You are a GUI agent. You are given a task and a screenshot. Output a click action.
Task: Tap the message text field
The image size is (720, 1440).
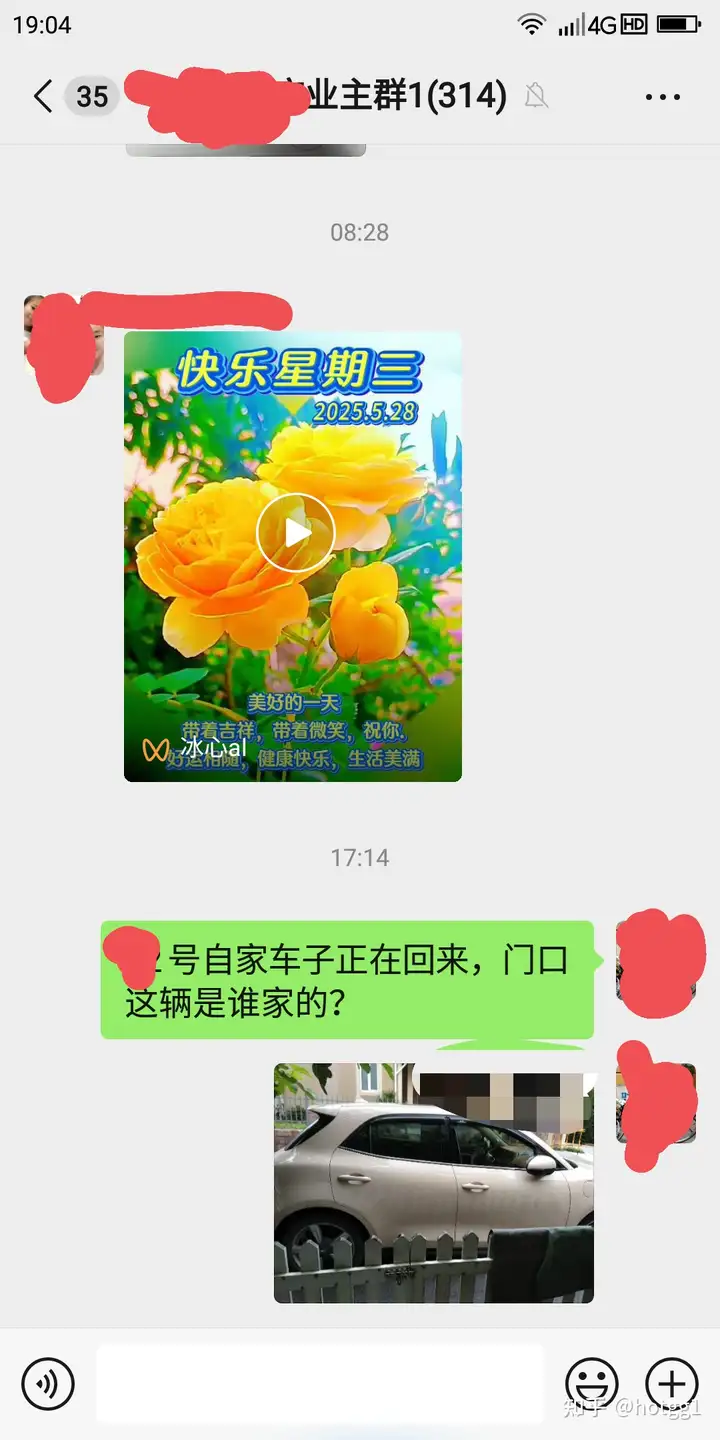(x=320, y=1384)
